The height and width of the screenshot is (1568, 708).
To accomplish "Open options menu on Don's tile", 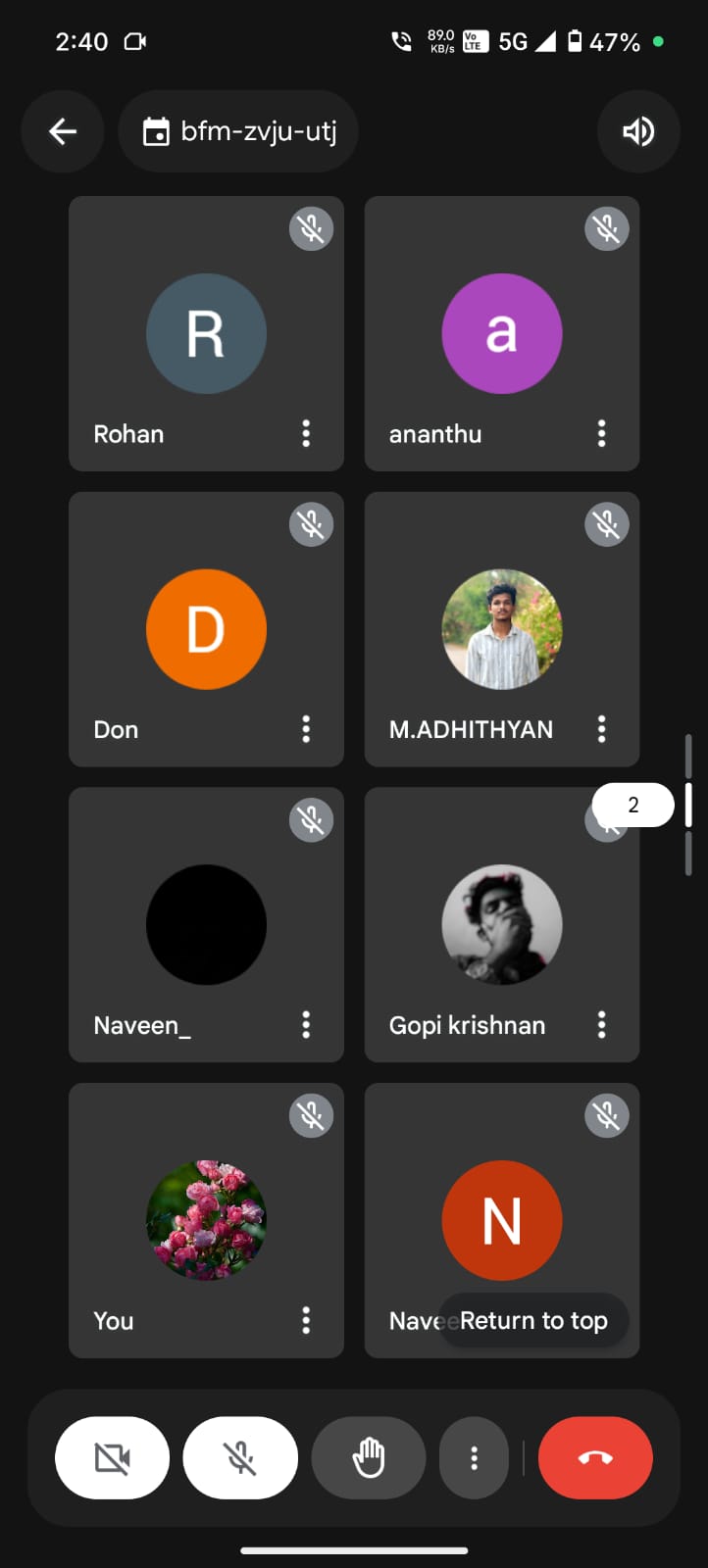I will [x=306, y=729].
